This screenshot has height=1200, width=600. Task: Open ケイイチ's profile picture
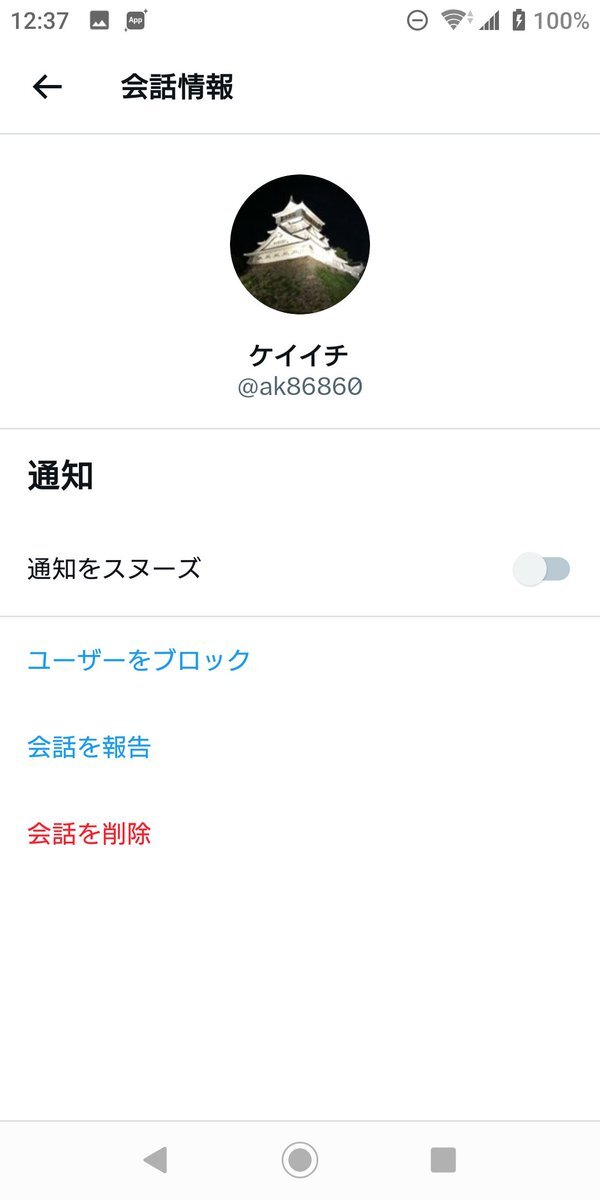[300, 243]
